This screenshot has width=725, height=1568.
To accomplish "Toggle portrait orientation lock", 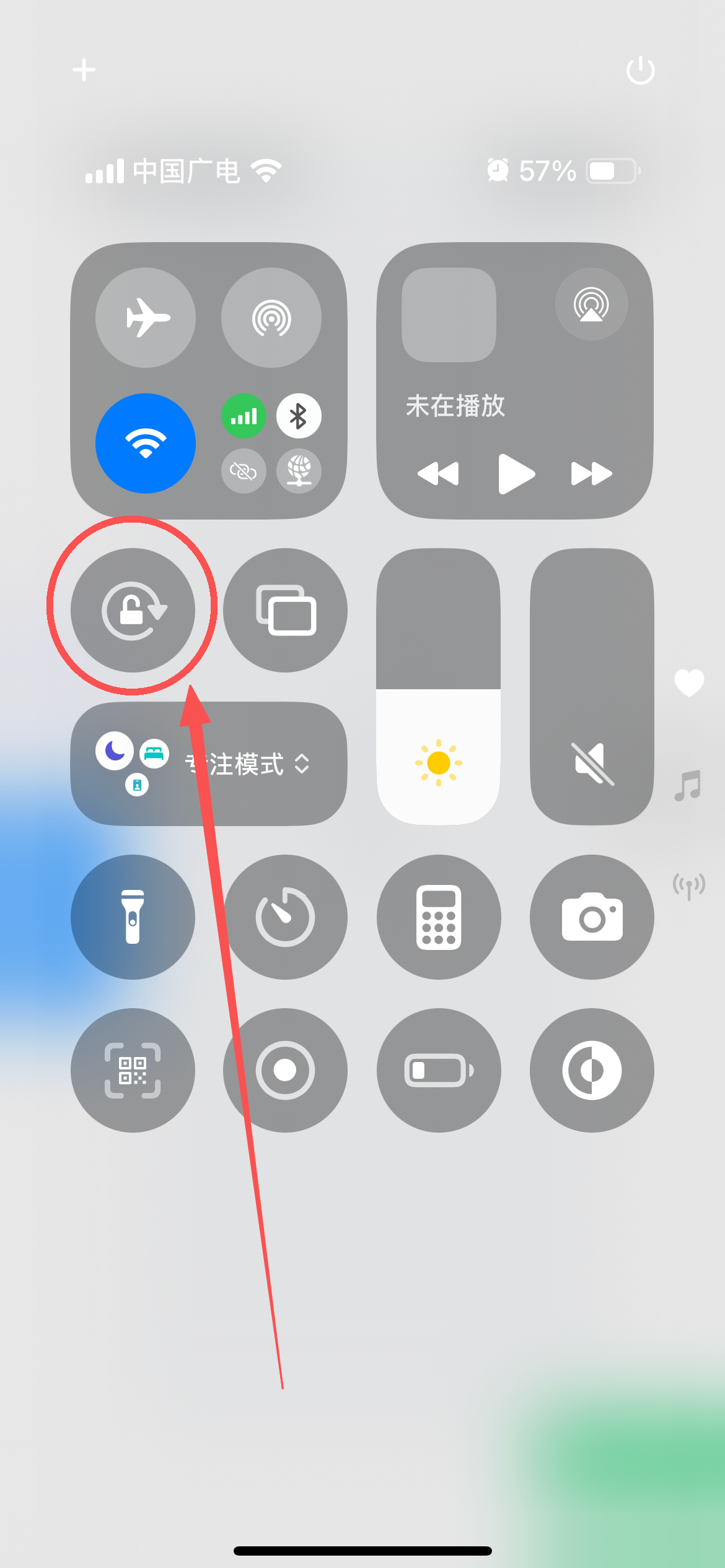I will [x=133, y=610].
